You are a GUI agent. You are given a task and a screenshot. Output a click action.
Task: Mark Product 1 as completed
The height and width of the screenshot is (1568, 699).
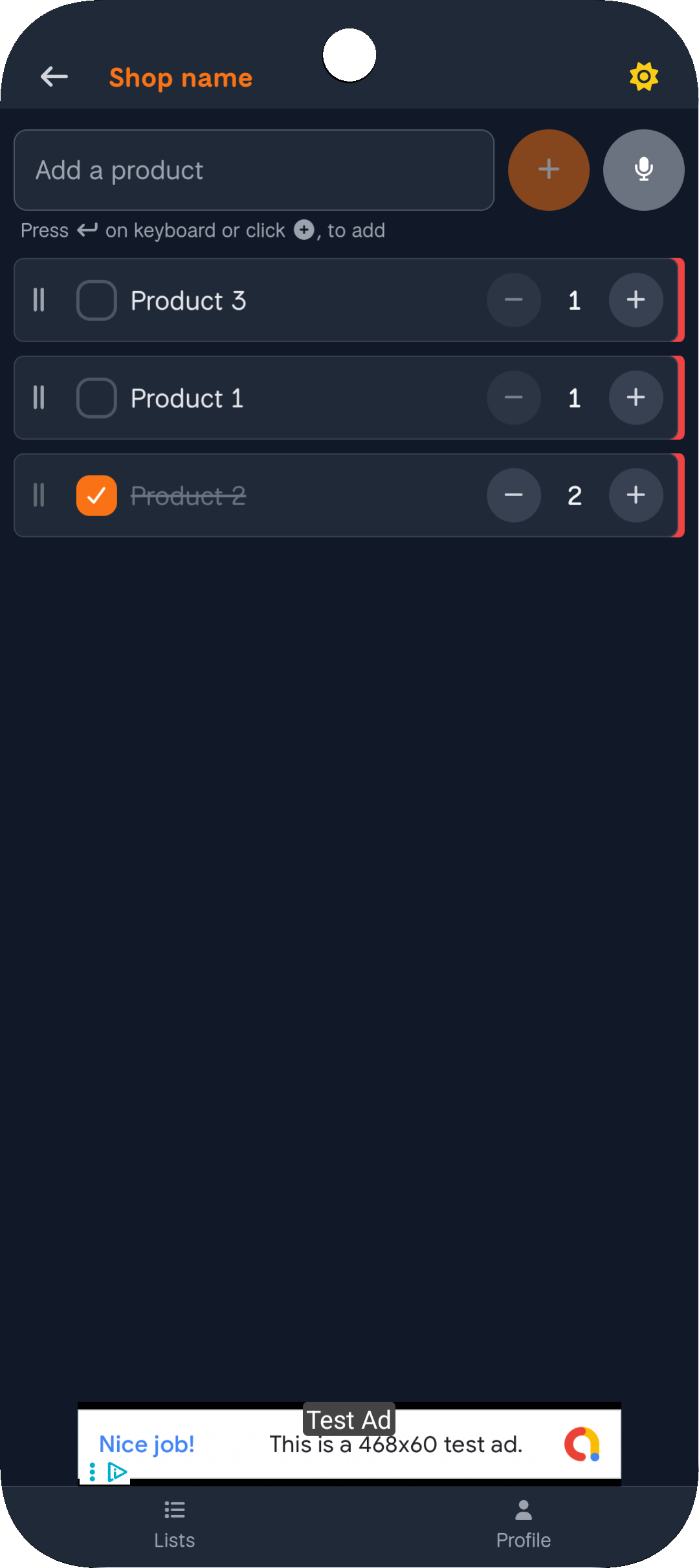[x=96, y=398]
